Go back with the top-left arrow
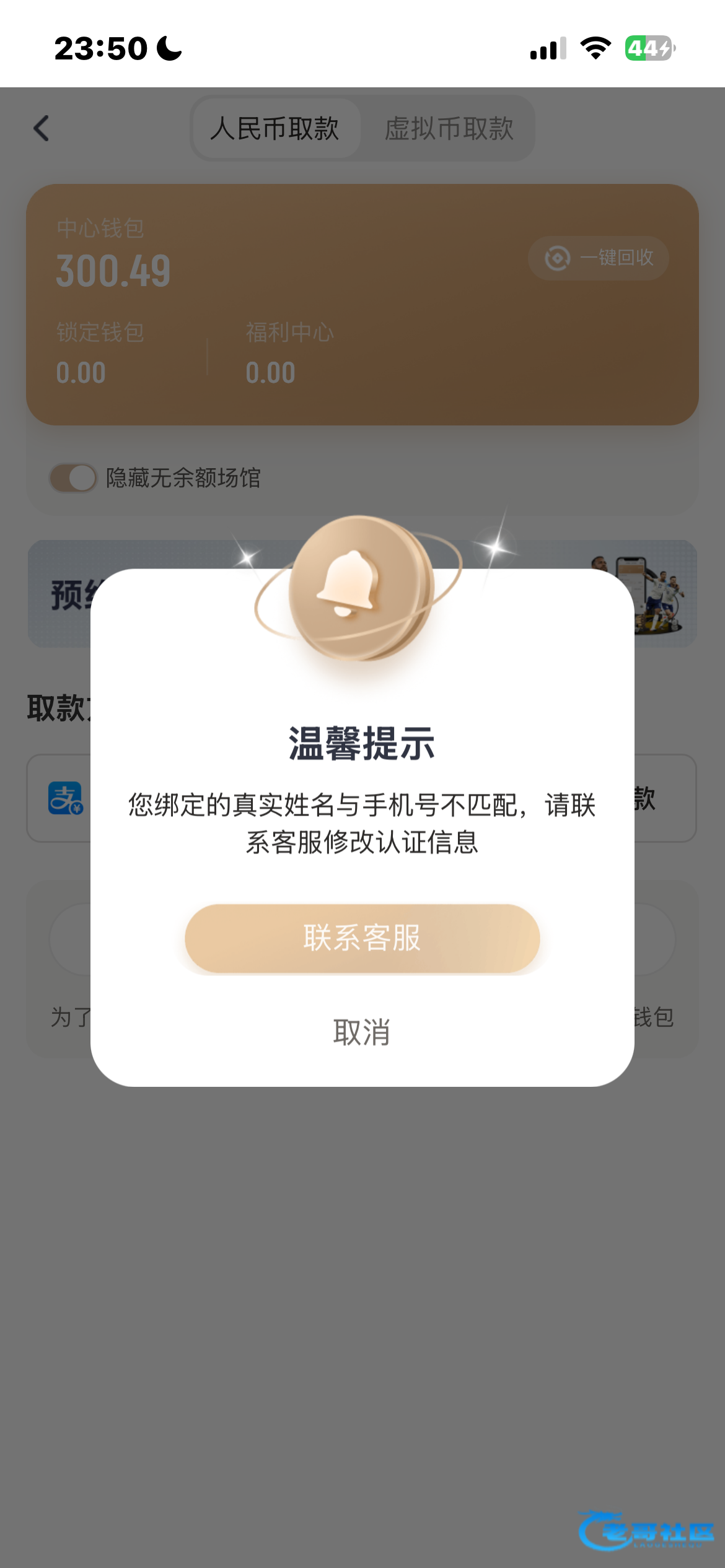 [42, 129]
